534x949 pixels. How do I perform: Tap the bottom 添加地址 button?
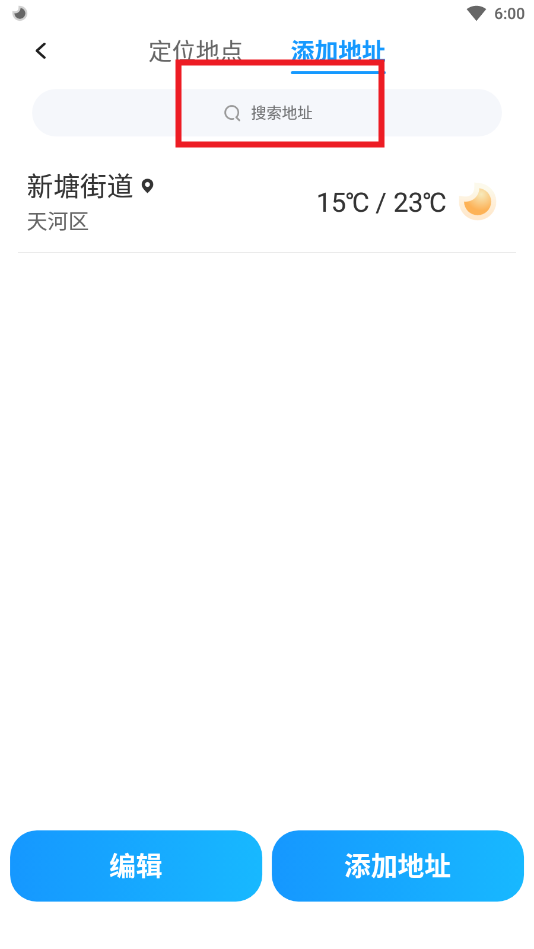(x=398, y=865)
